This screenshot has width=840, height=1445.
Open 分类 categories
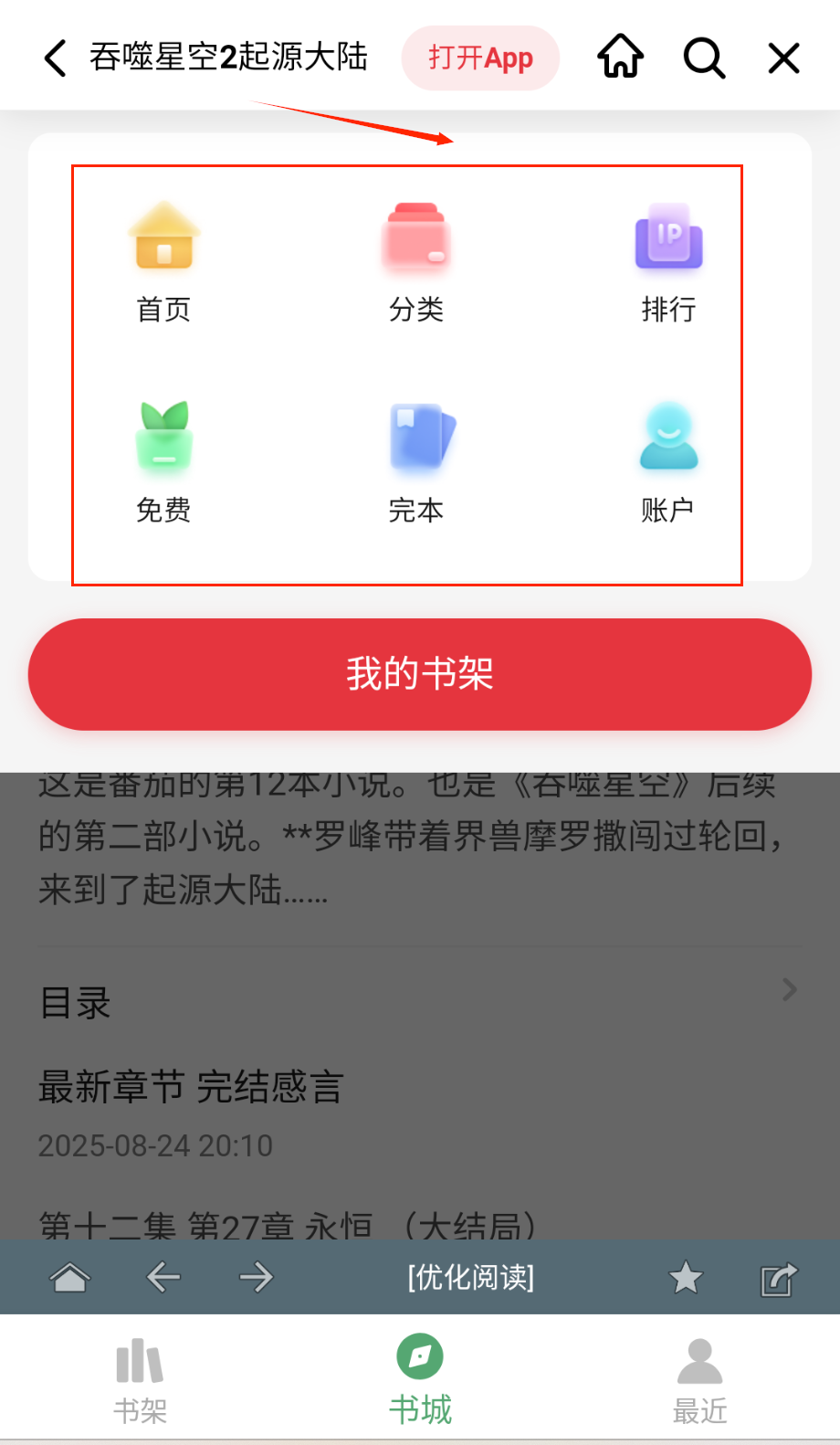point(416,262)
